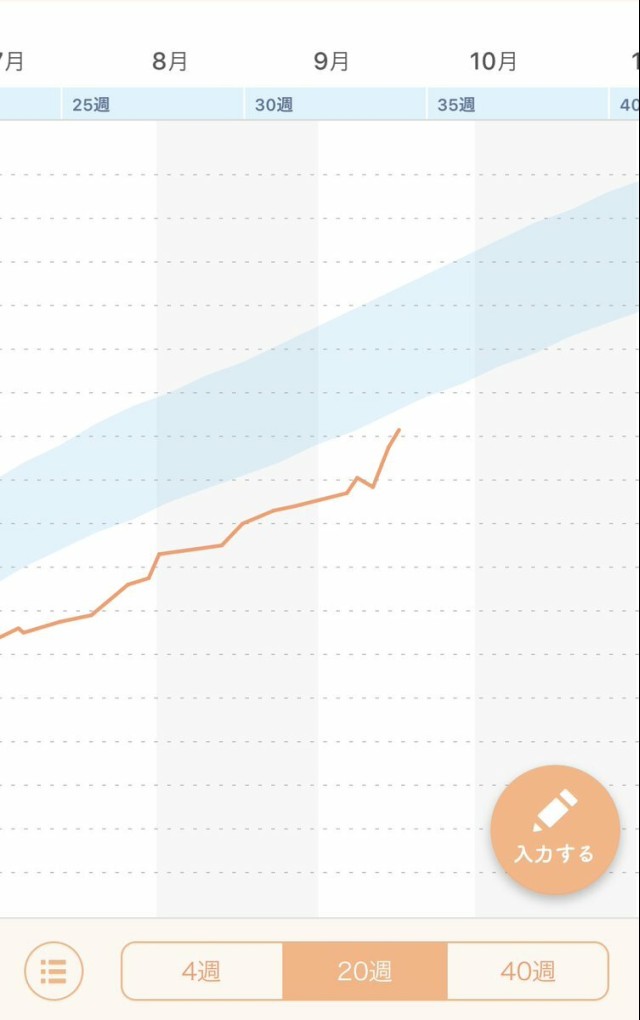Open the list view icon
Viewport: 640px width, 1020px height.
(x=54, y=970)
